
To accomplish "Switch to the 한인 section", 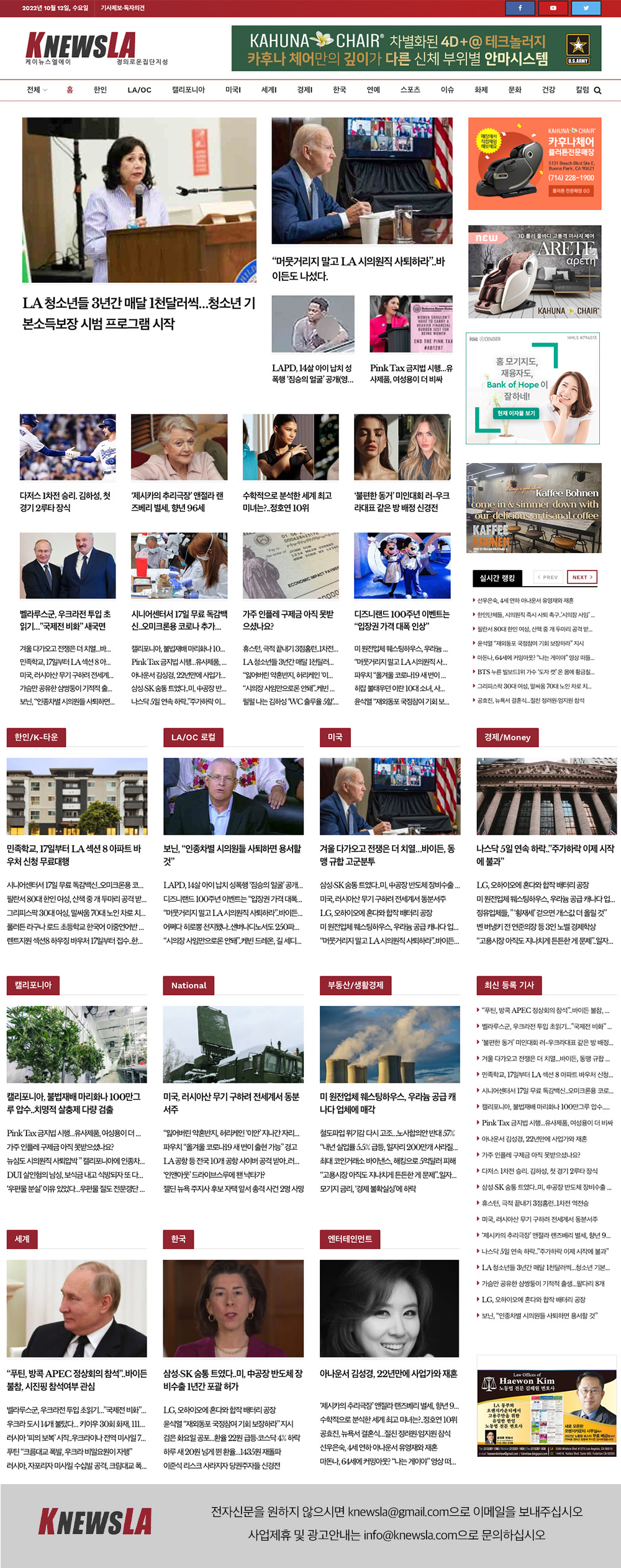I will tap(100, 90).
